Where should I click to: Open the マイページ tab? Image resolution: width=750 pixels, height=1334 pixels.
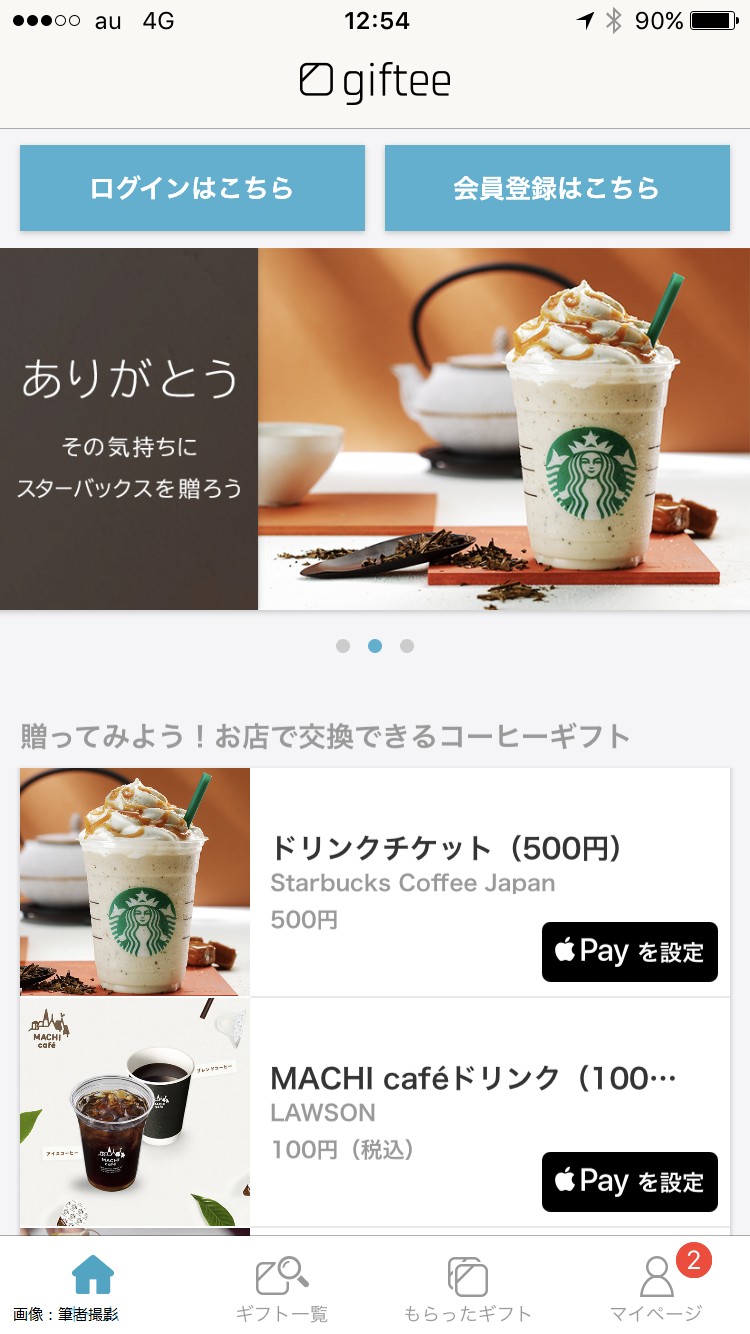click(x=657, y=1288)
